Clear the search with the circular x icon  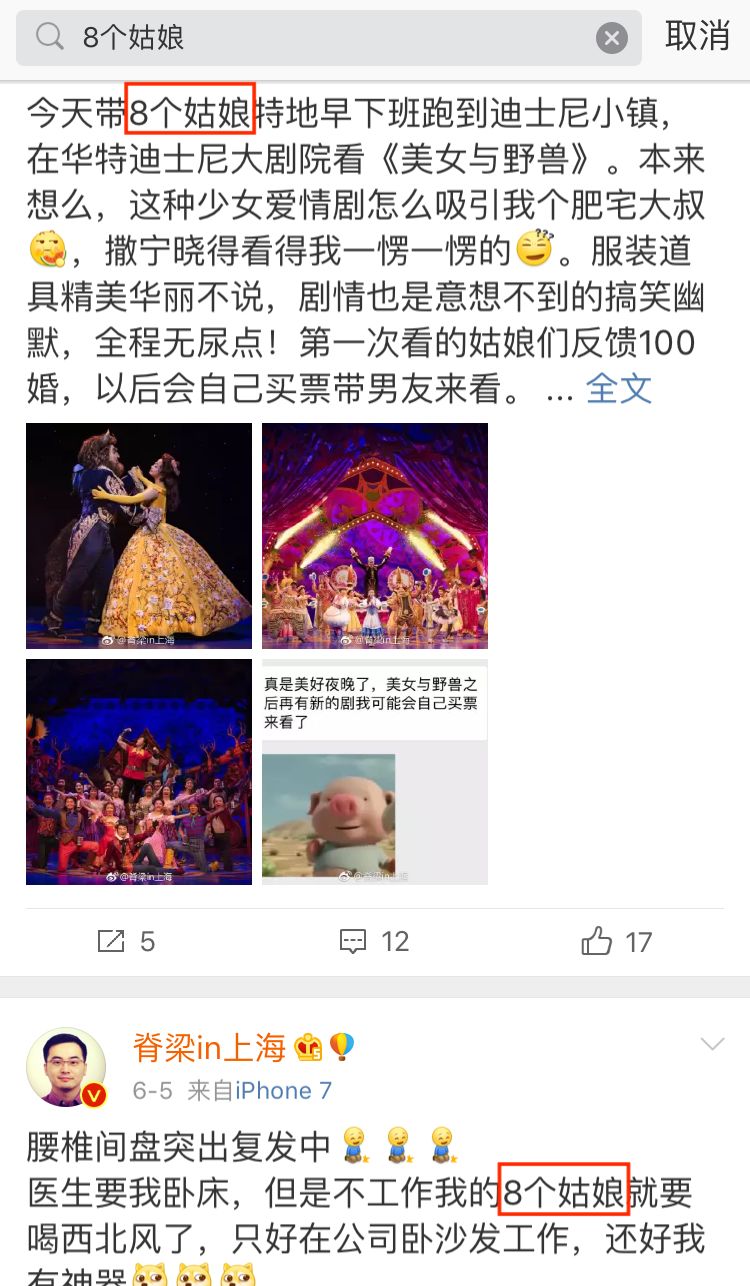pos(612,38)
